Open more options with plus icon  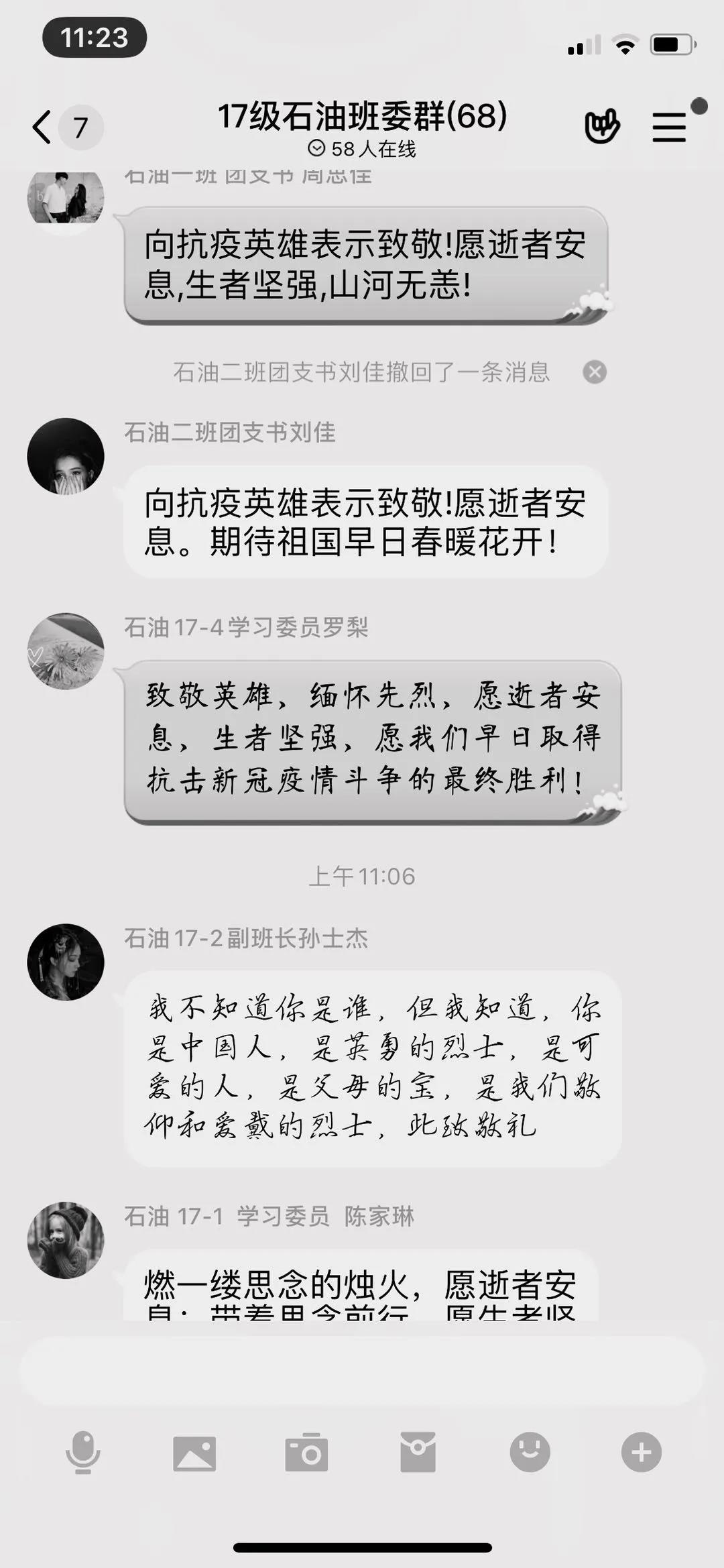click(x=641, y=1452)
